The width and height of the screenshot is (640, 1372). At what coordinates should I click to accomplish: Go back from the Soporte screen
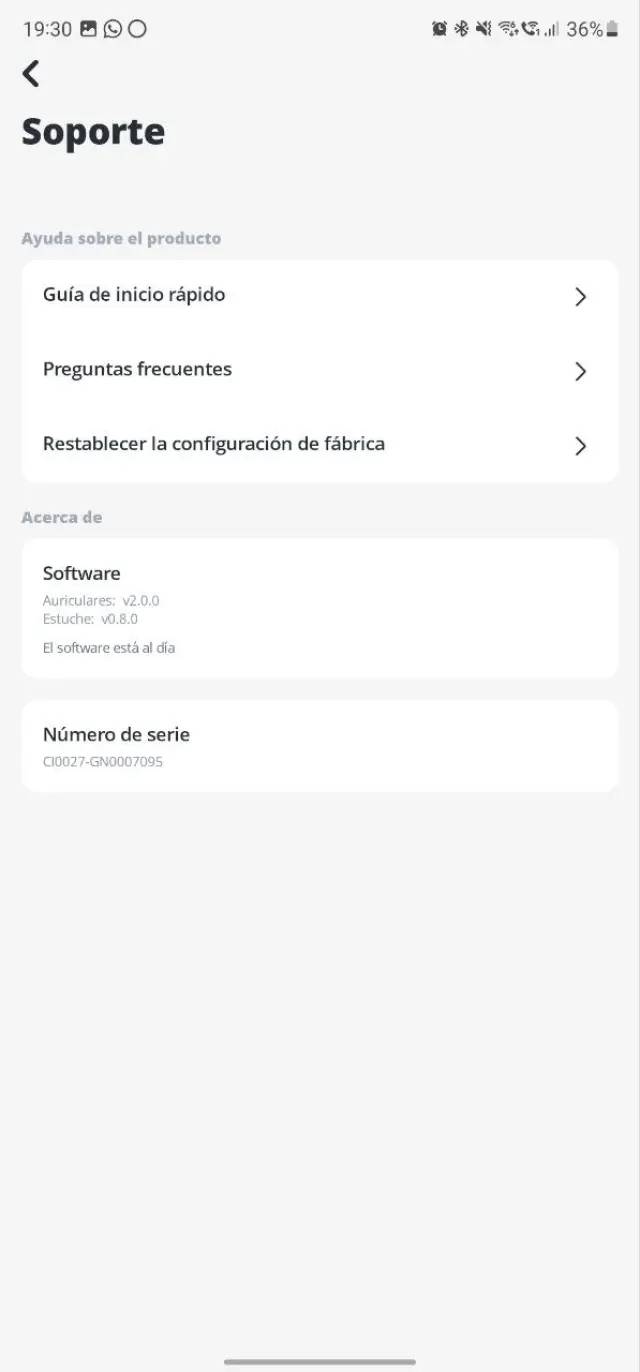click(x=32, y=73)
